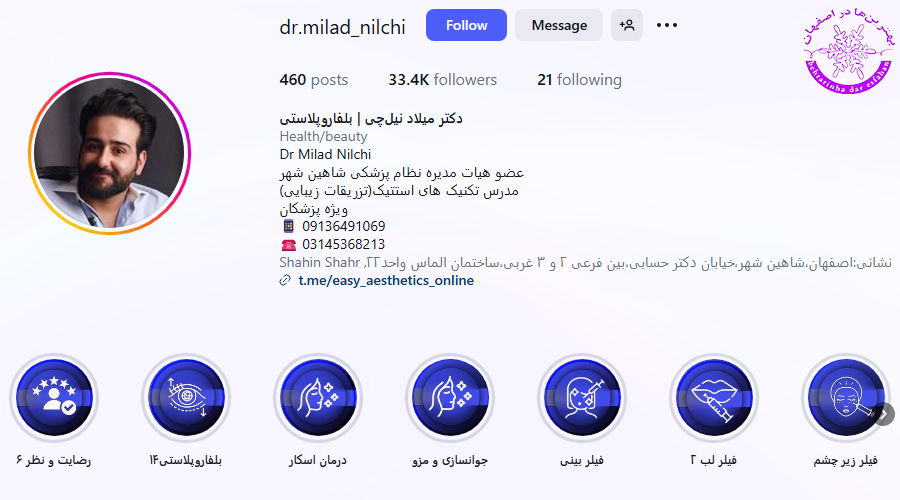Screen dimensions: 900x500
Task: Open the درمان اسکار highlight
Action: pos(318,399)
